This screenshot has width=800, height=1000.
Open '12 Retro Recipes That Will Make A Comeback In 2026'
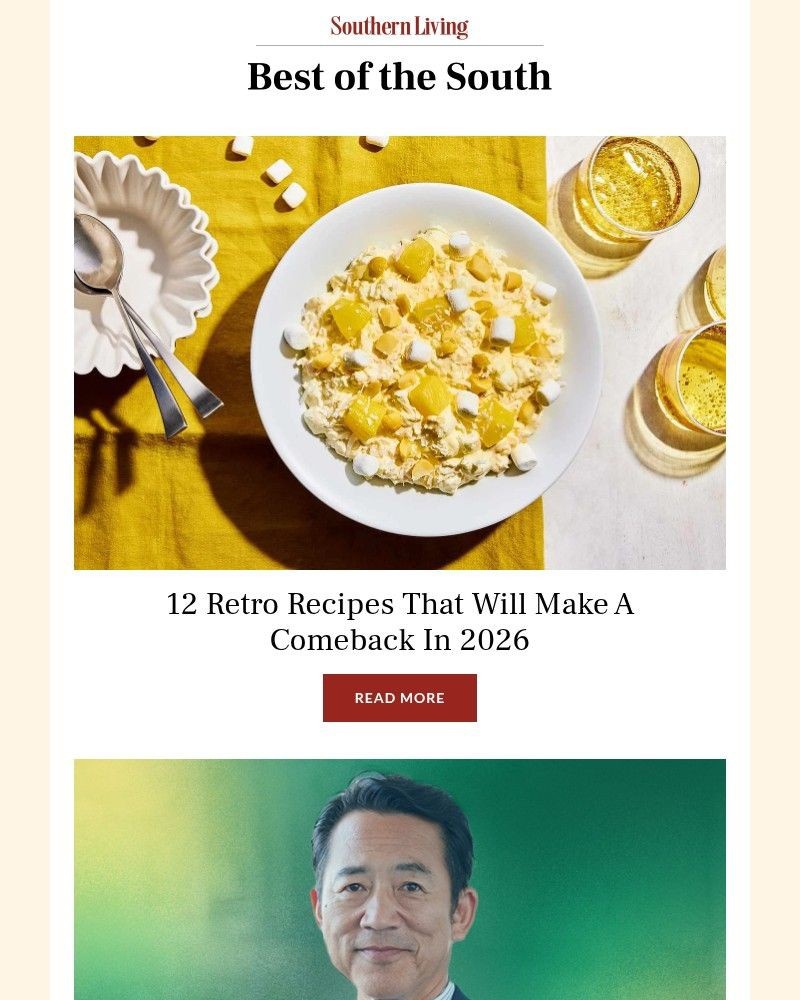click(399, 619)
